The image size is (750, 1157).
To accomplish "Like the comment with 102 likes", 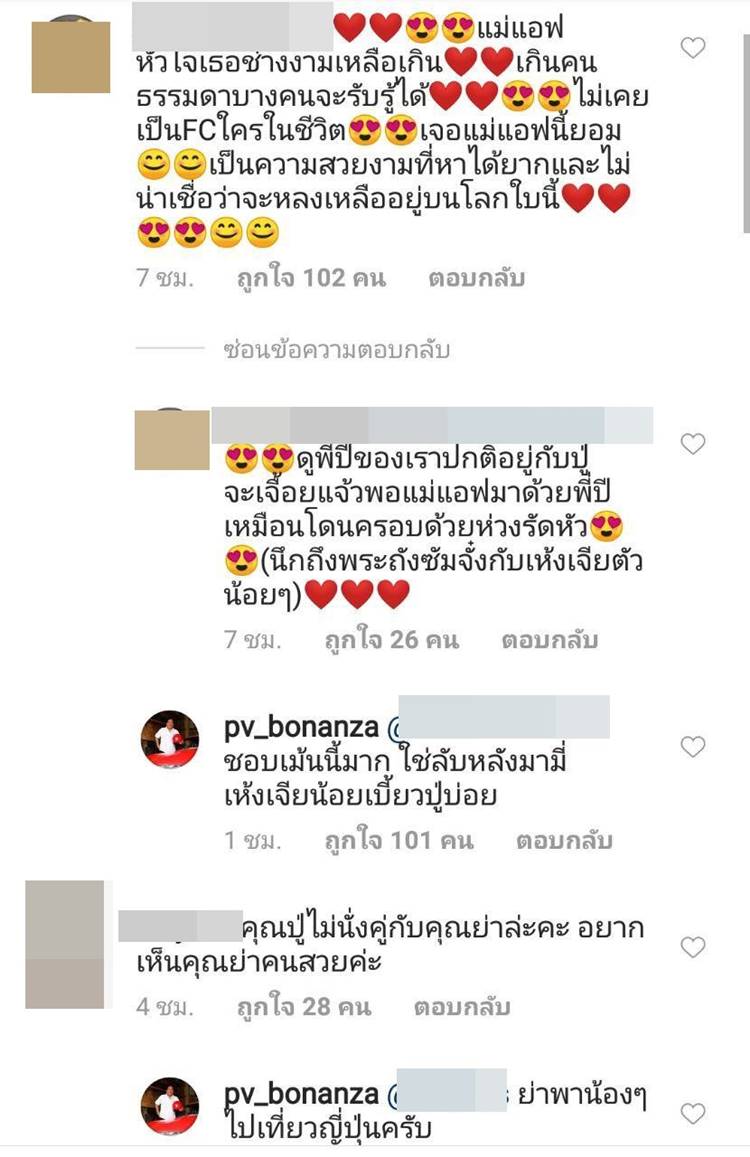I will click(692, 47).
